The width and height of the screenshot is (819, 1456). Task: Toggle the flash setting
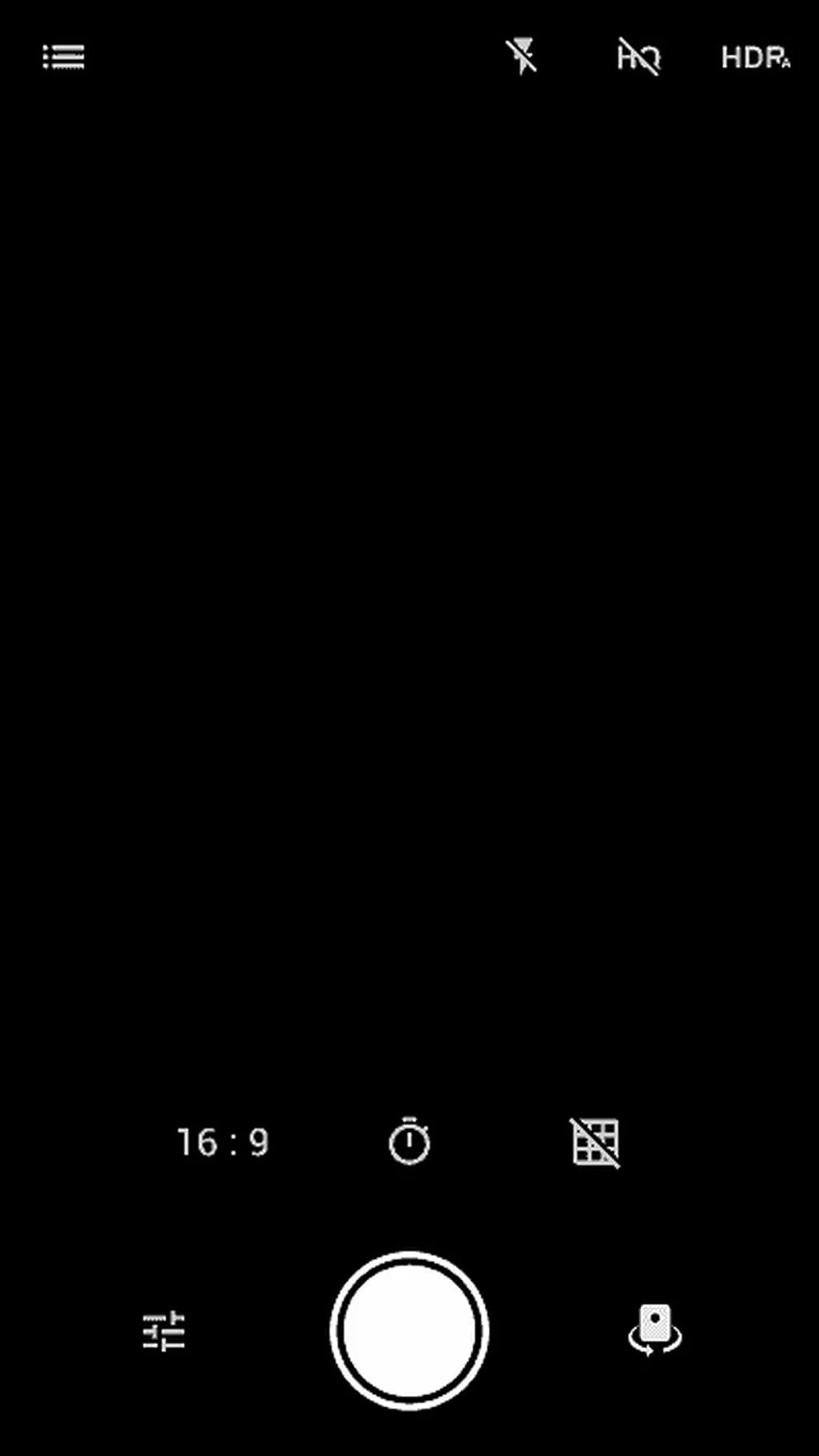521,57
